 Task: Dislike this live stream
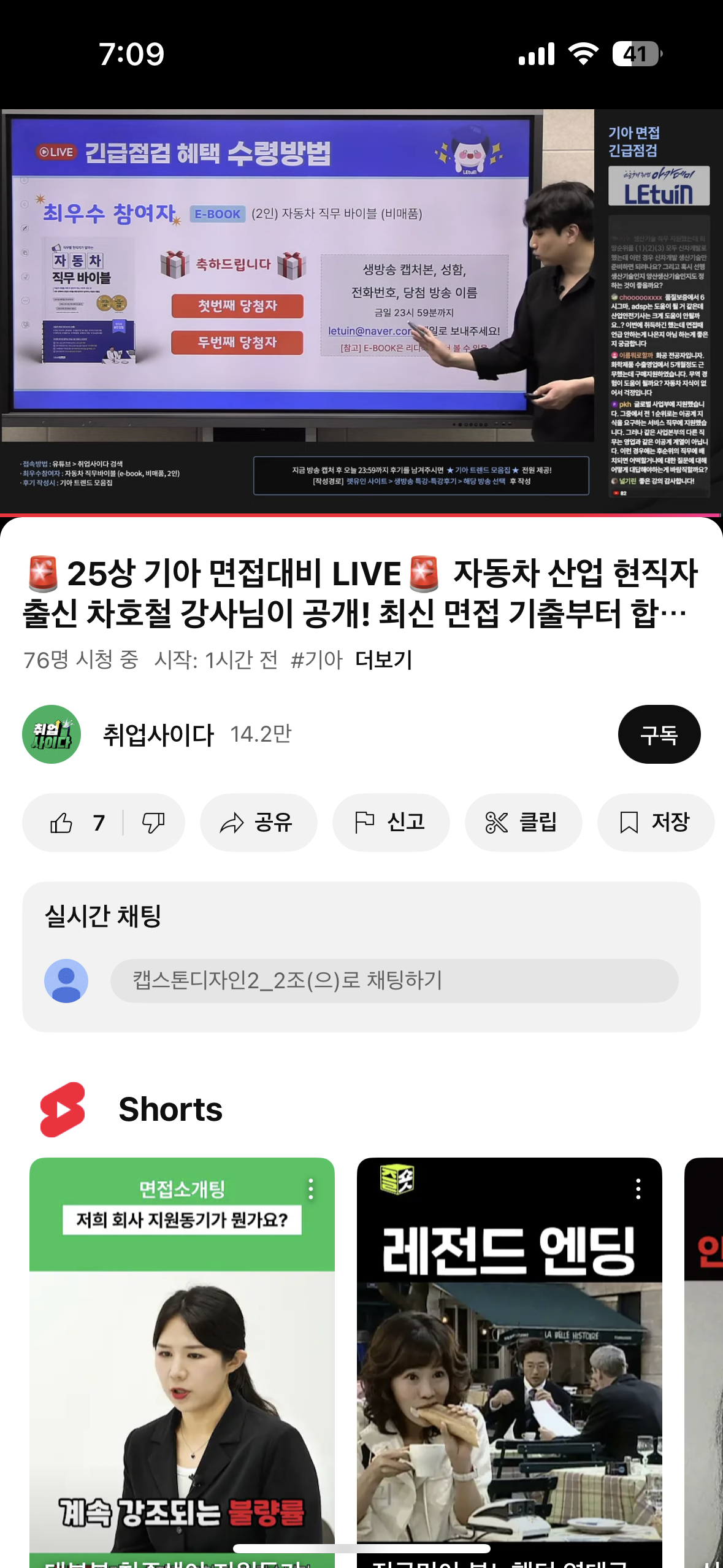tap(153, 823)
